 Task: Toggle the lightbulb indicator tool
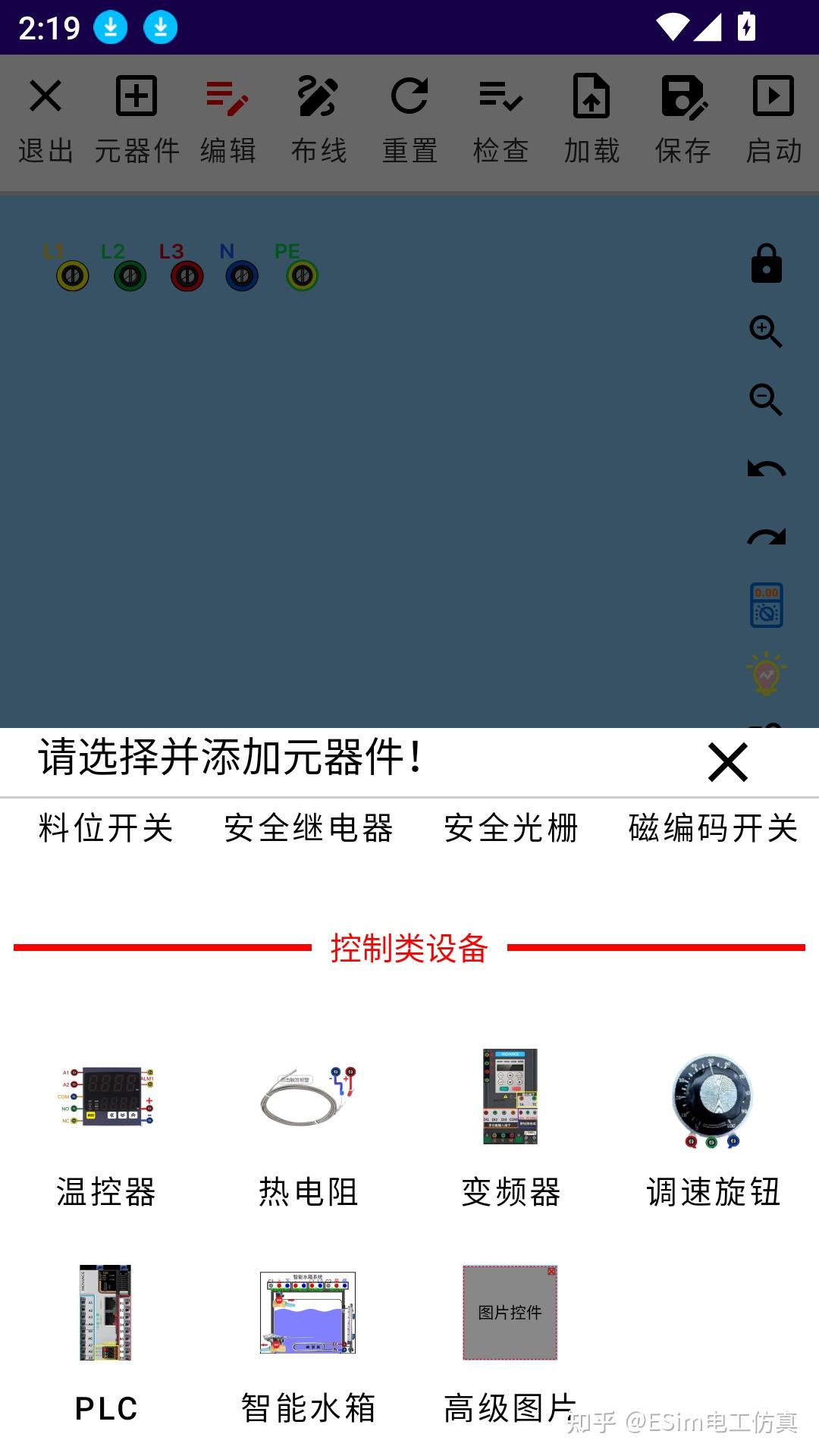pyautogui.click(x=767, y=673)
